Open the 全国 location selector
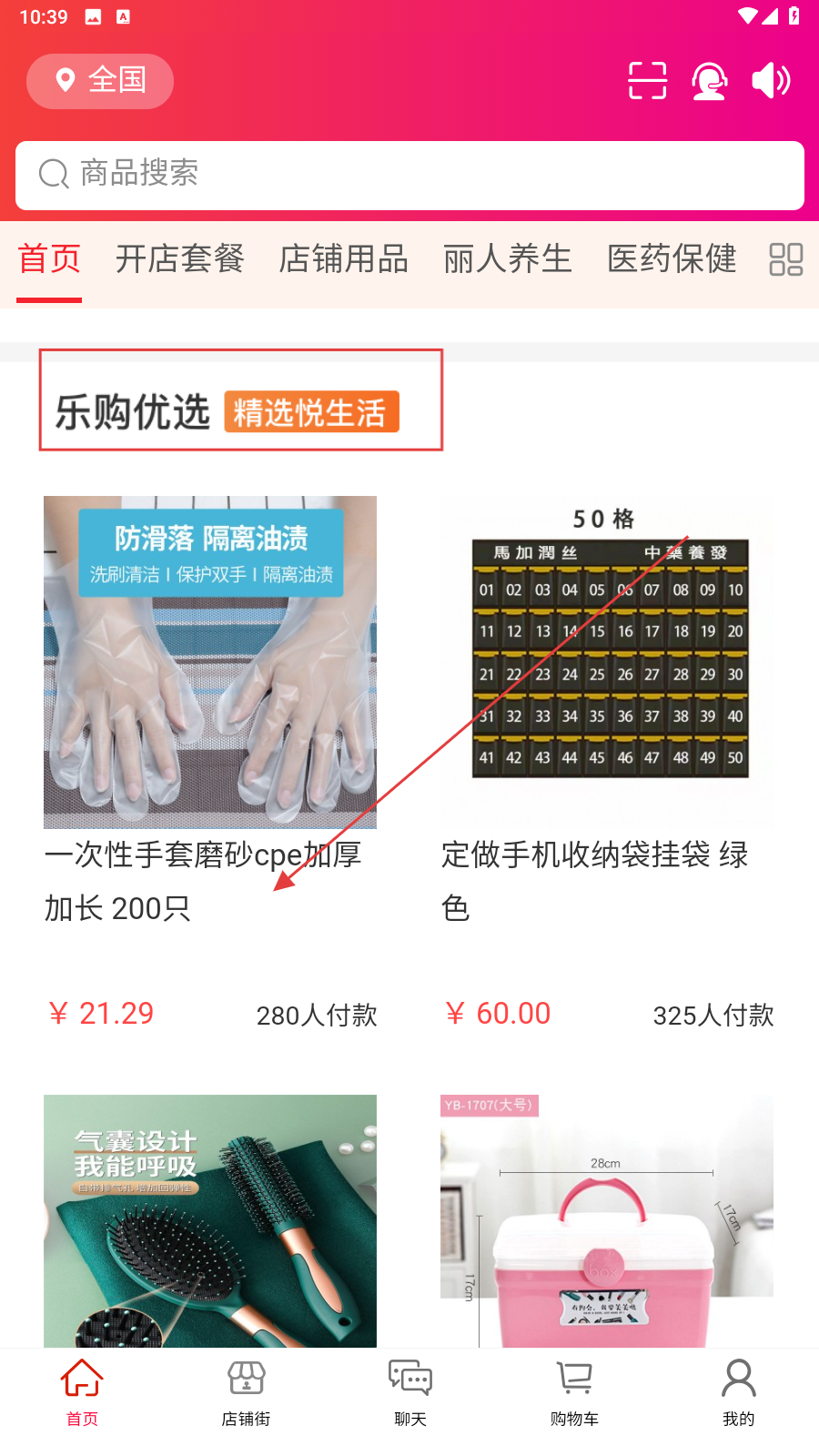819x1456 pixels. 100,81
